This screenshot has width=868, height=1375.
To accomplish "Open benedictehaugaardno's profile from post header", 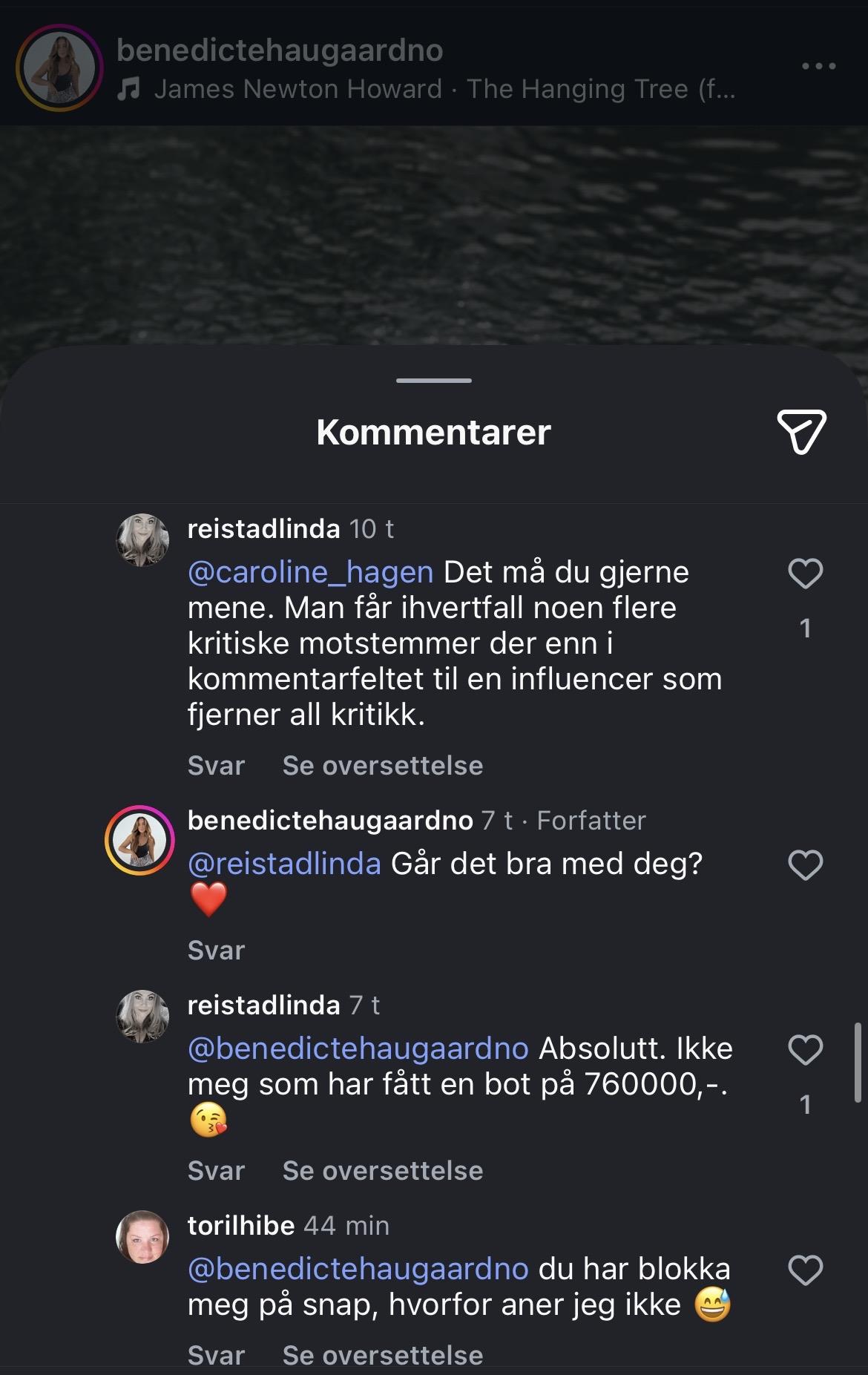I will (280, 50).
